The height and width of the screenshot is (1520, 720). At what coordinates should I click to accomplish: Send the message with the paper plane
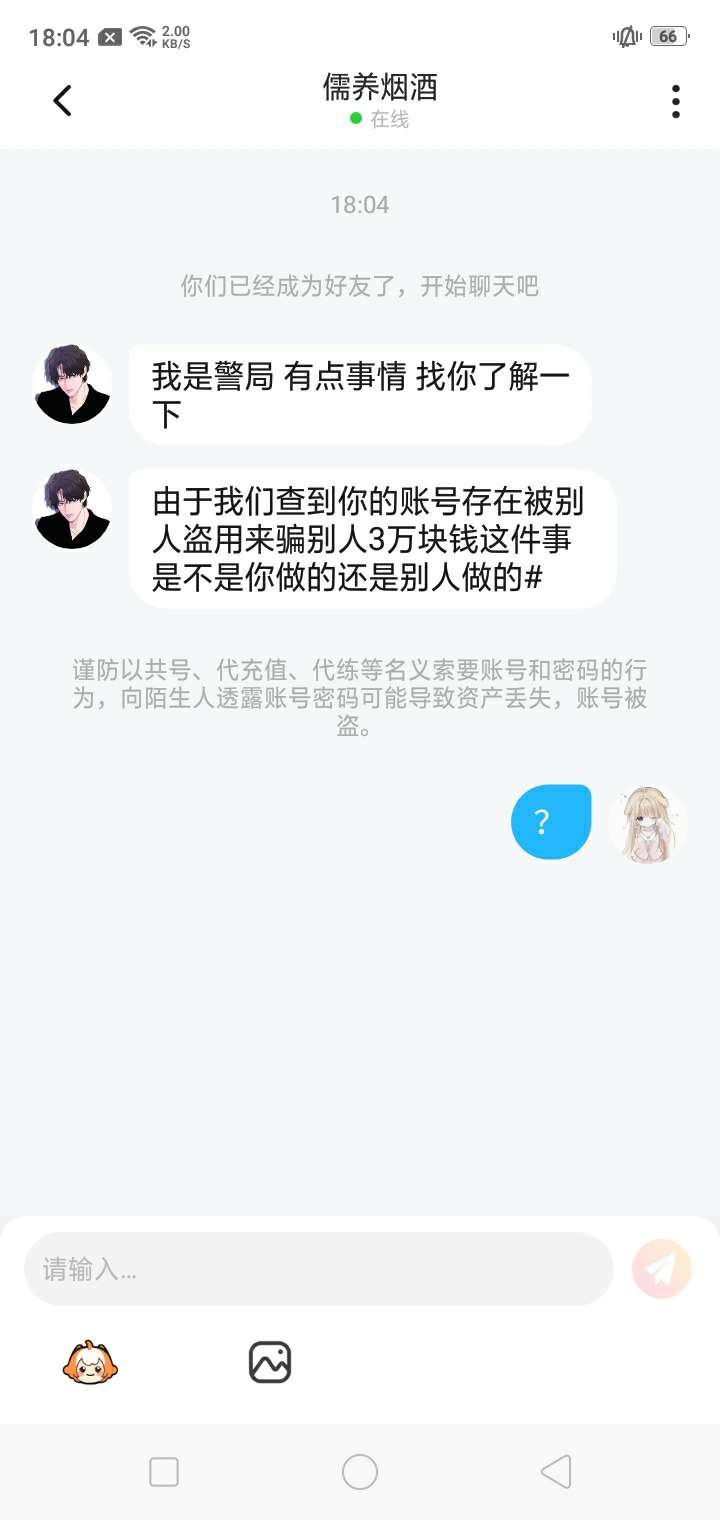[x=662, y=1269]
